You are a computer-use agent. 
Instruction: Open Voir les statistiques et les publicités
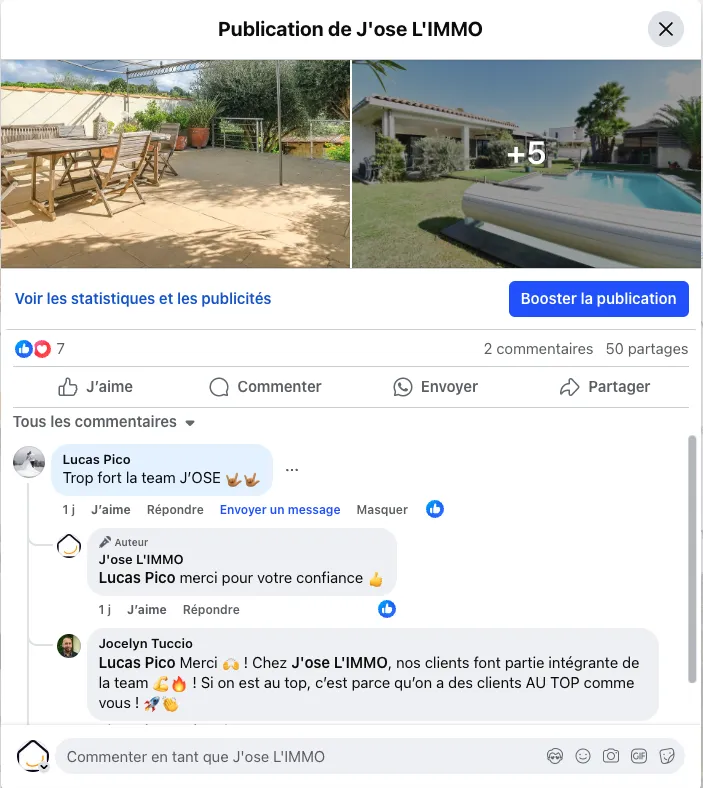coord(143,299)
